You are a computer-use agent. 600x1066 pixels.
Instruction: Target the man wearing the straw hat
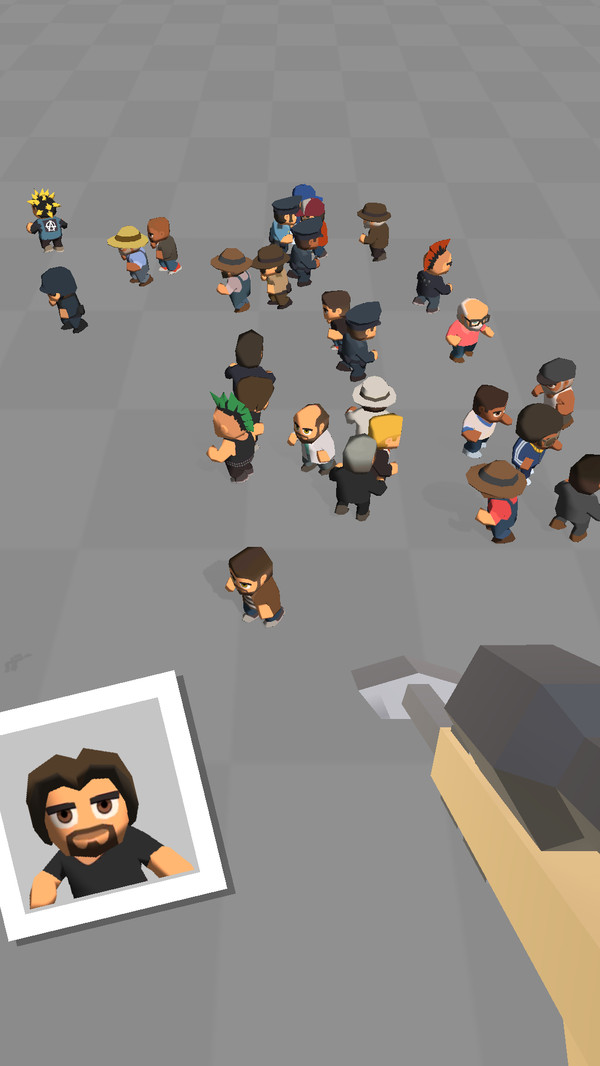click(x=131, y=253)
